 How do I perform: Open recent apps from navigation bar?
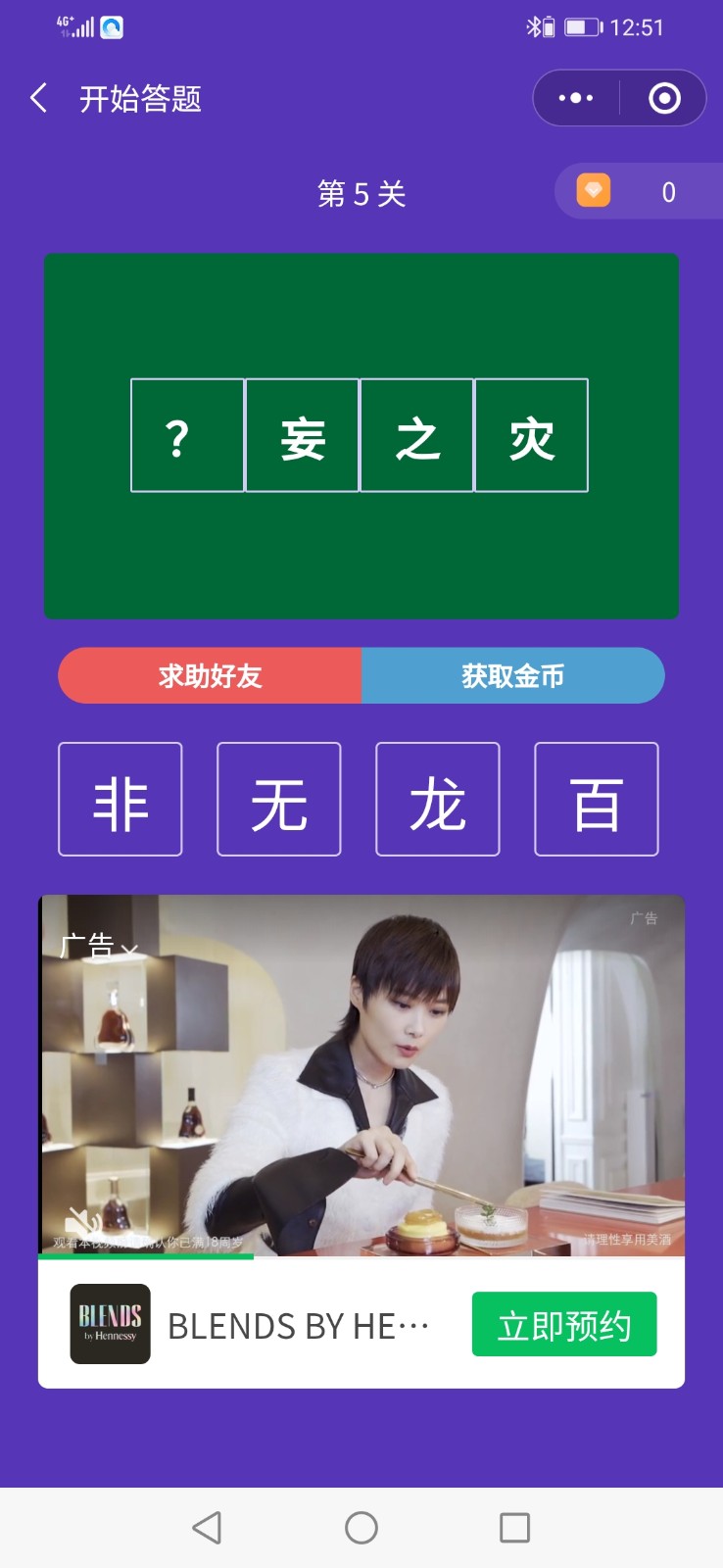coord(514,1527)
